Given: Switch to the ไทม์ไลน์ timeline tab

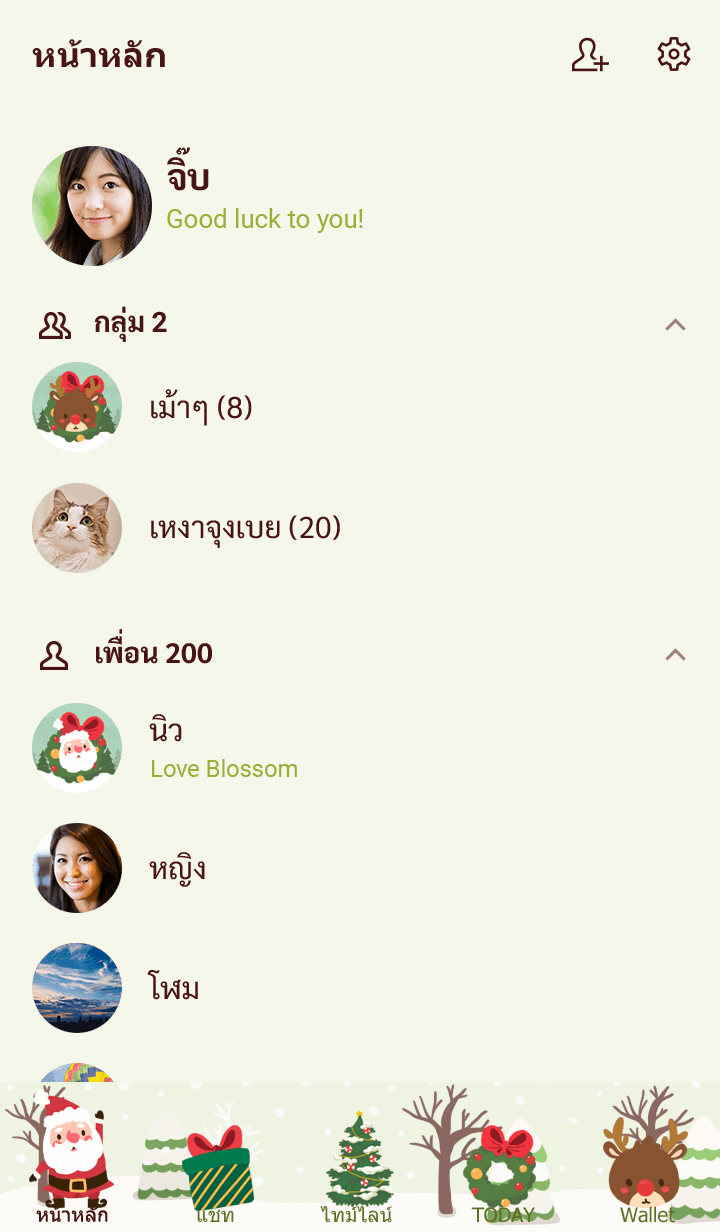Looking at the screenshot, I should pyautogui.click(x=357, y=1165).
